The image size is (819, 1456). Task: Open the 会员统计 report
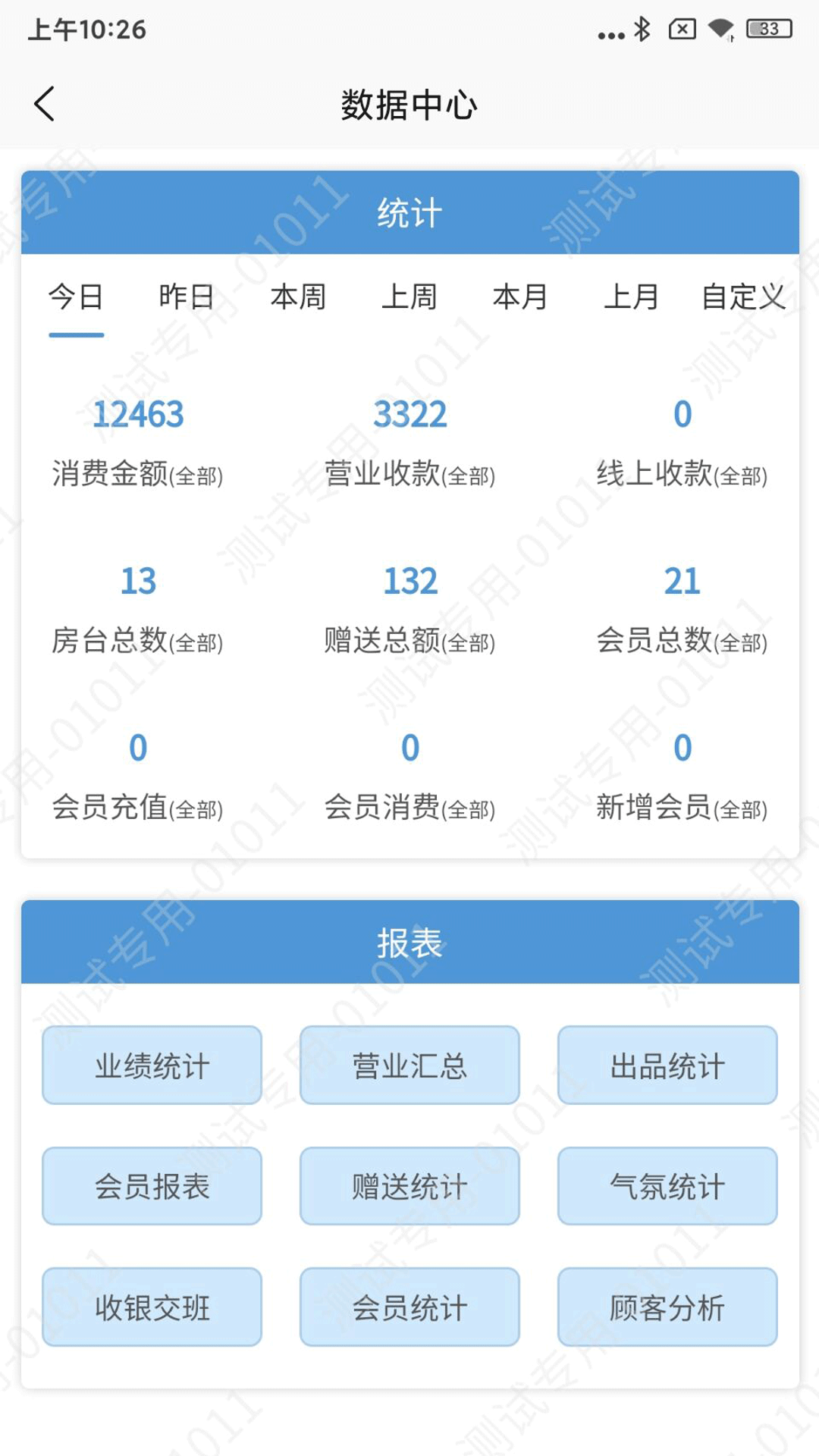[x=409, y=1307]
